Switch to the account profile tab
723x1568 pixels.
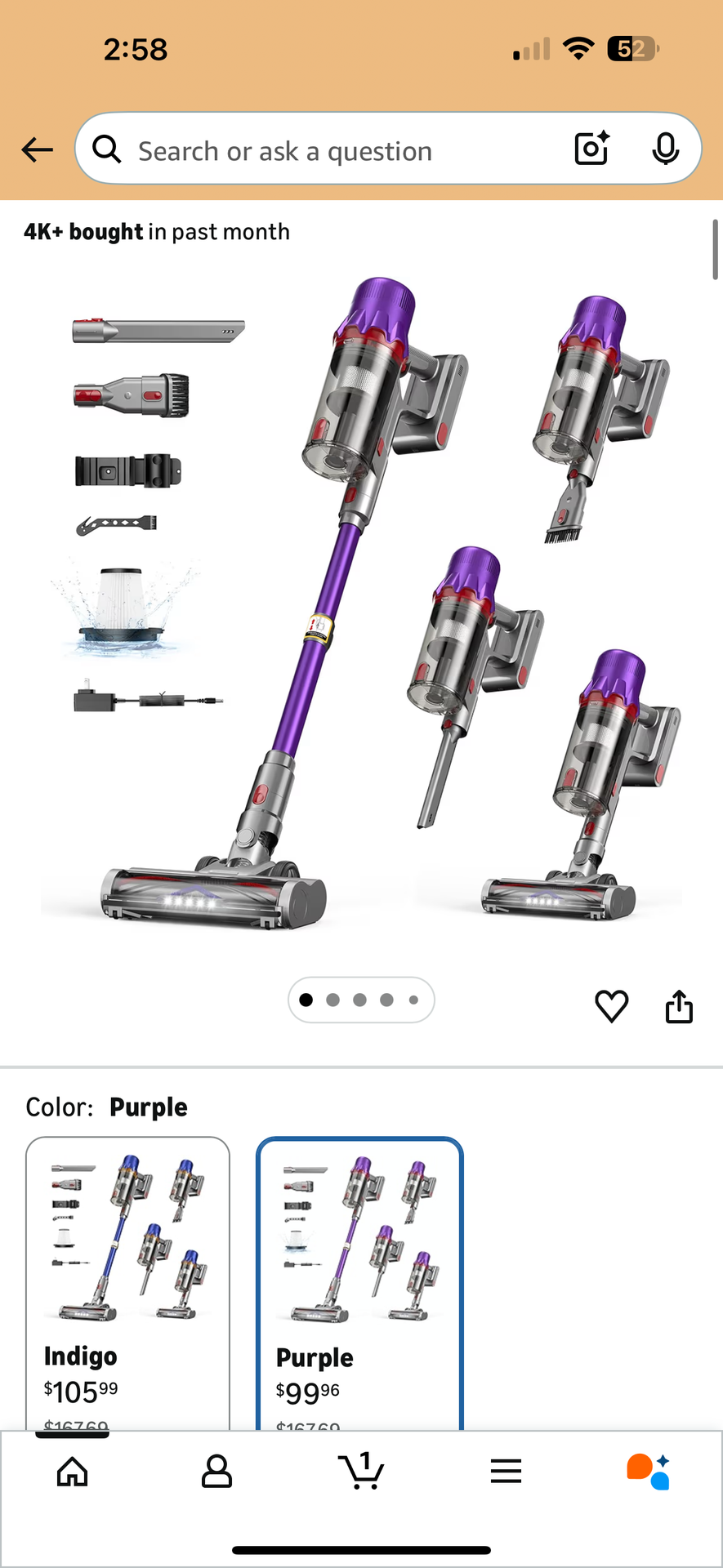pos(216,1472)
